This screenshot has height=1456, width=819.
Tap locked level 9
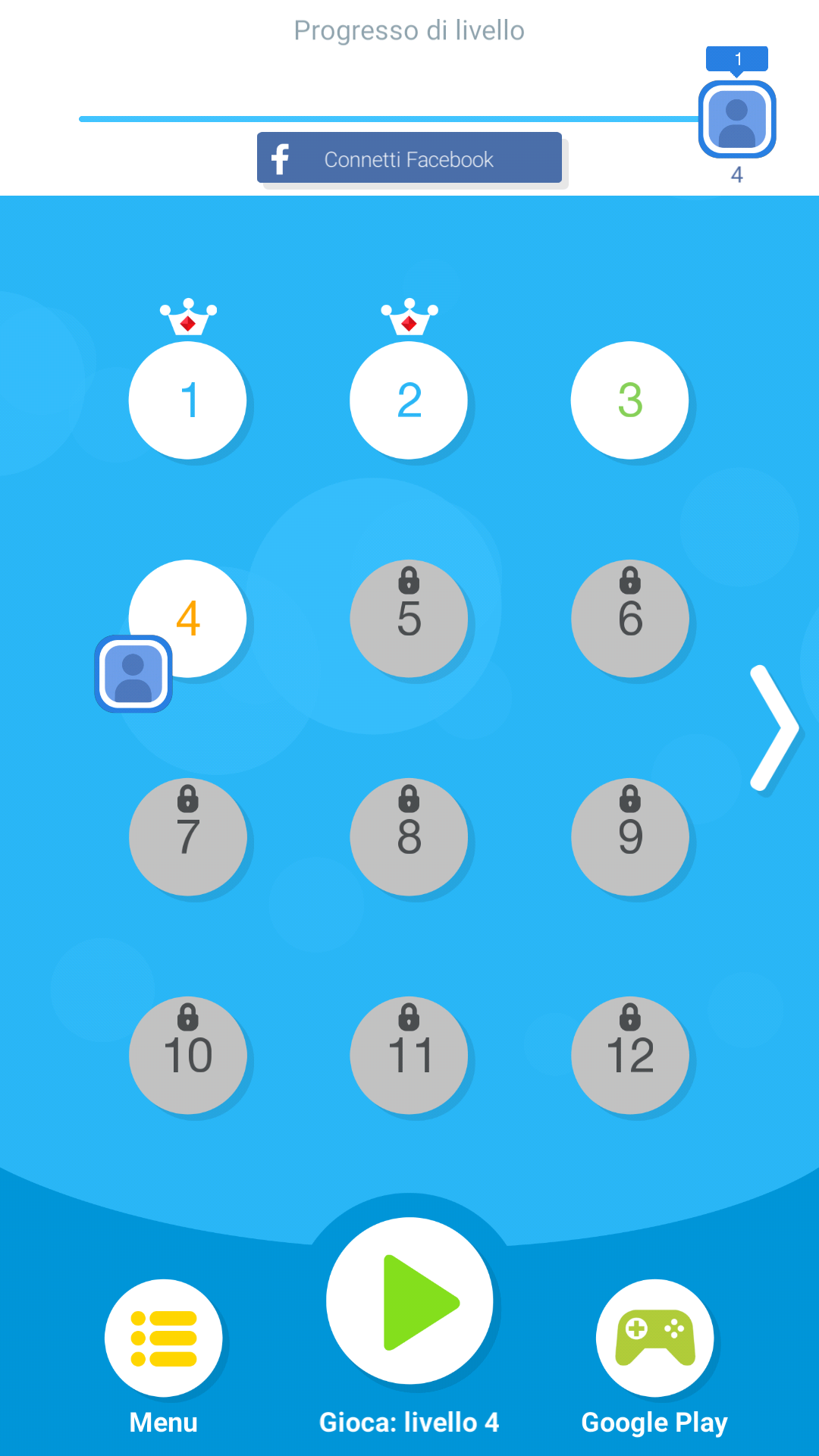point(630,837)
